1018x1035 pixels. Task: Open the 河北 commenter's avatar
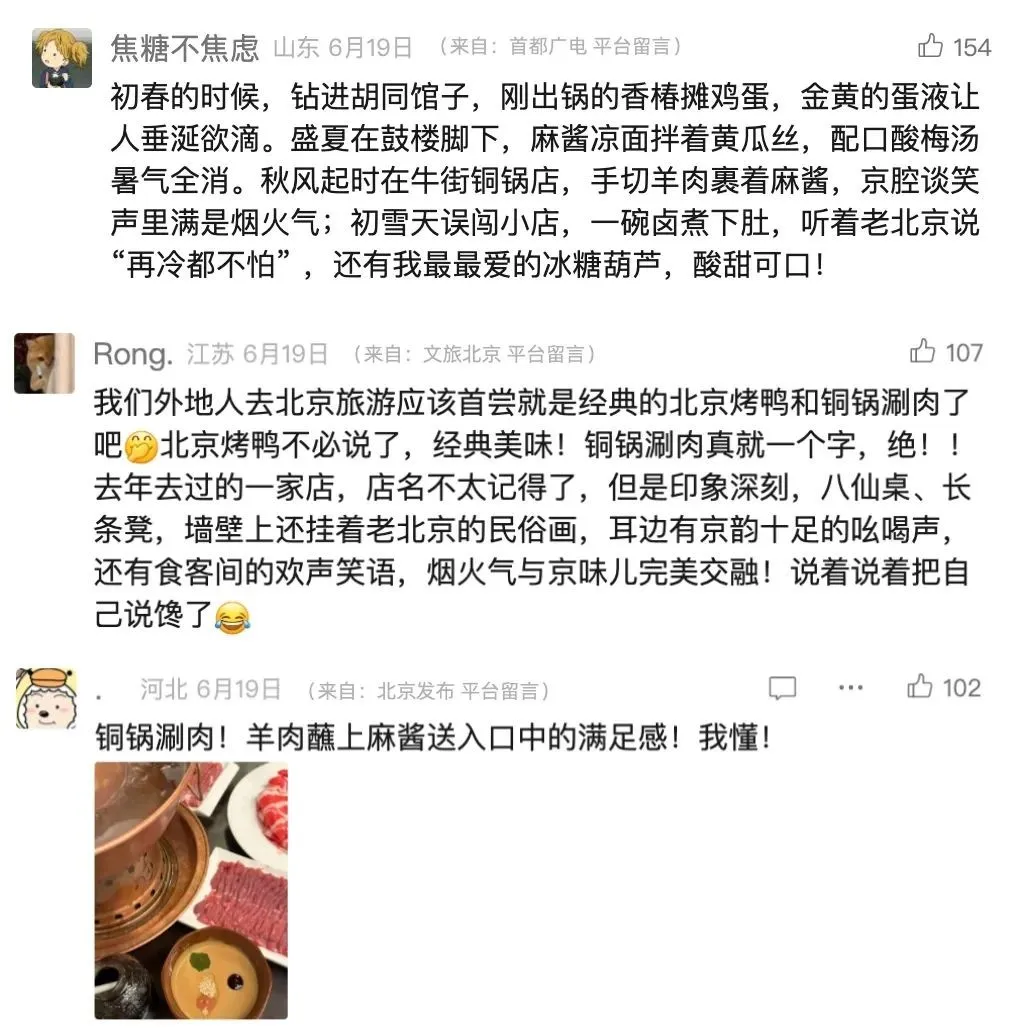pyautogui.click(x=45, y=699)
